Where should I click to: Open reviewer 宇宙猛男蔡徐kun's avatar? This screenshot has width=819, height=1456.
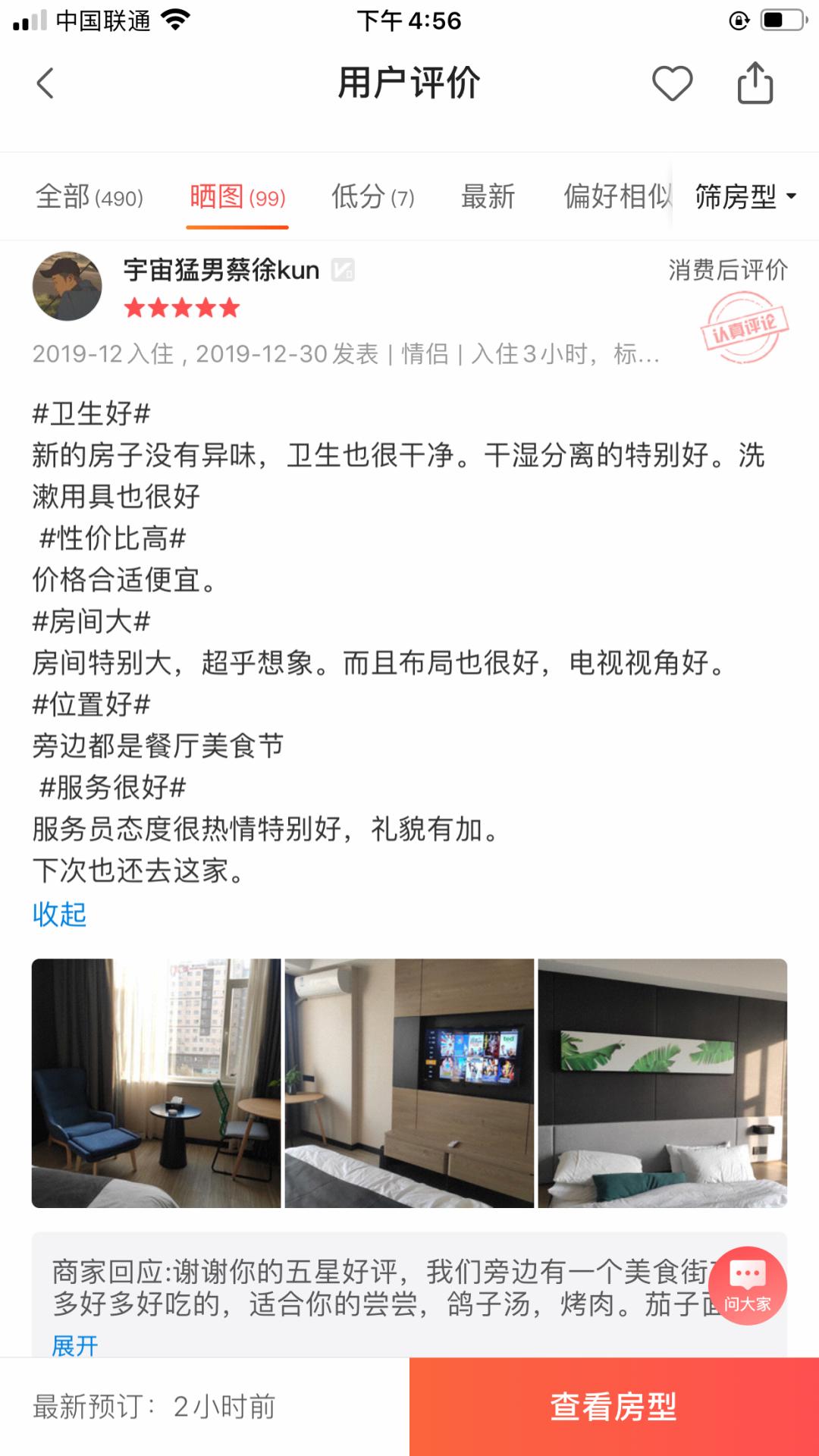pyautogui.click(x=67, y=286)
